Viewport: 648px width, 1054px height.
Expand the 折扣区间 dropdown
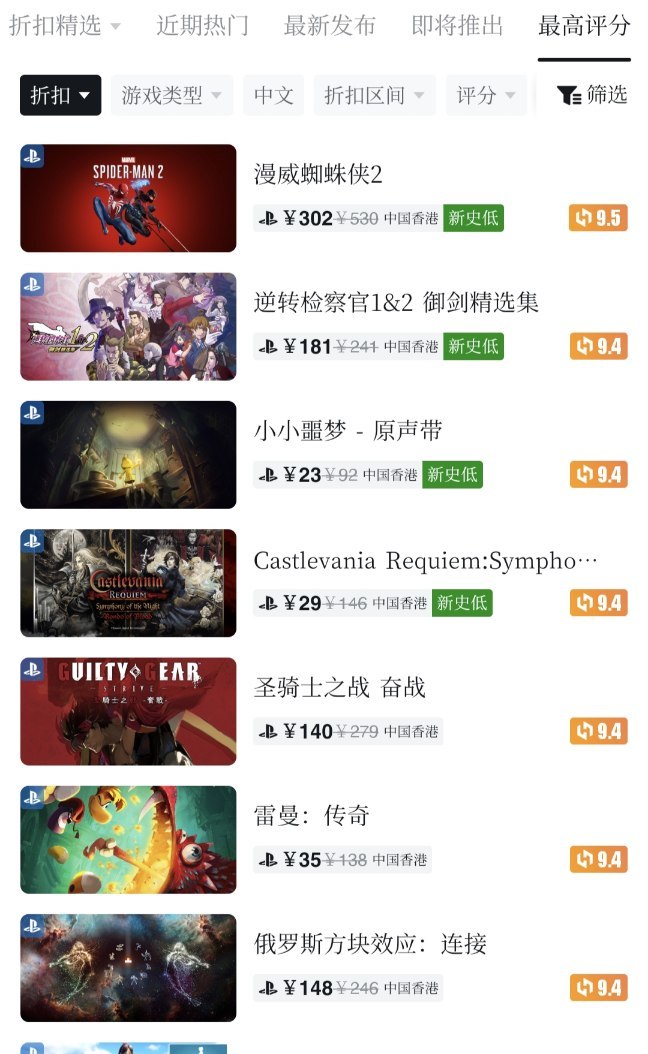[374, 95]
